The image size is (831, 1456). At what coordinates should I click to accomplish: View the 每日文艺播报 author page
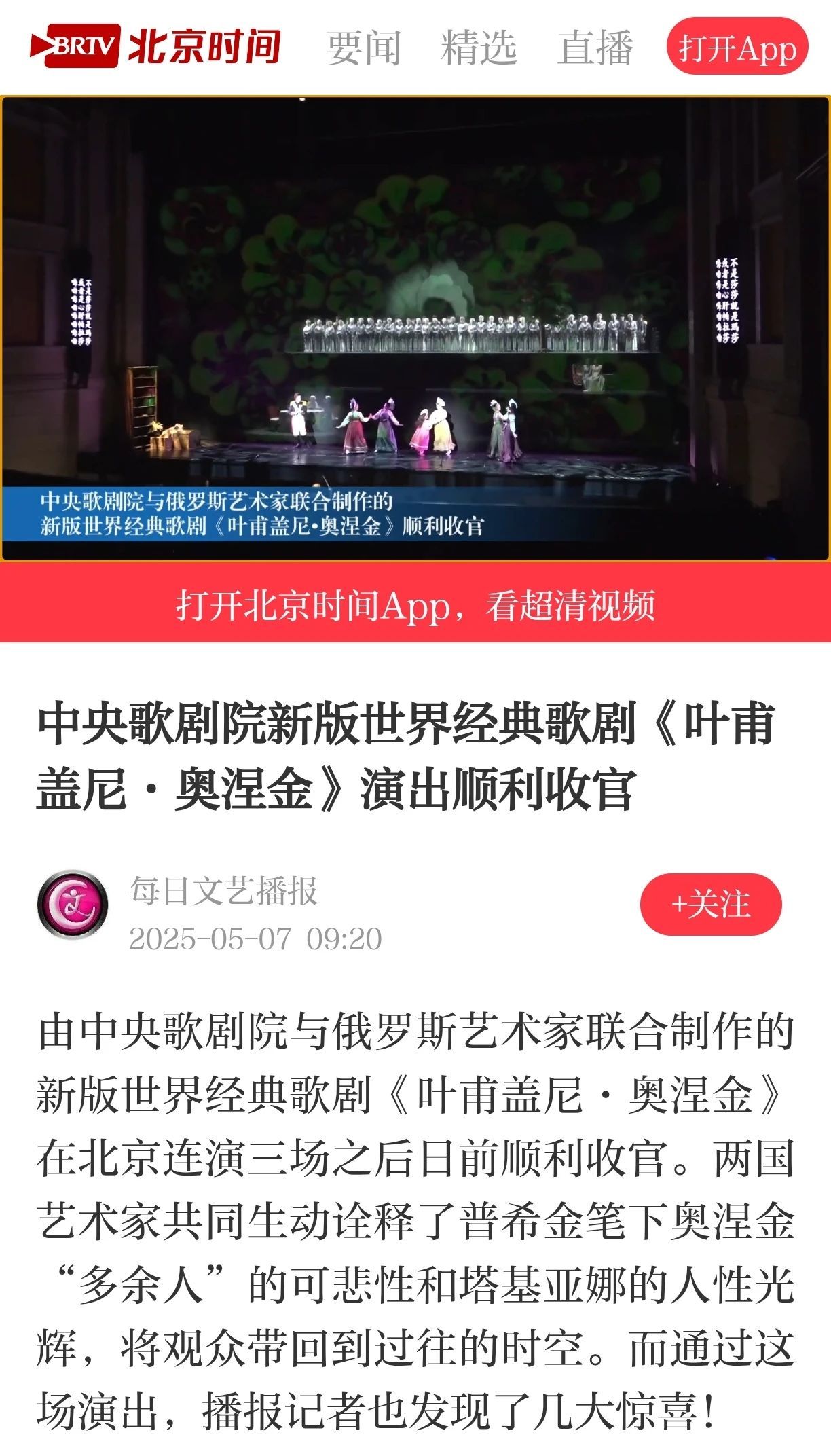223,891
